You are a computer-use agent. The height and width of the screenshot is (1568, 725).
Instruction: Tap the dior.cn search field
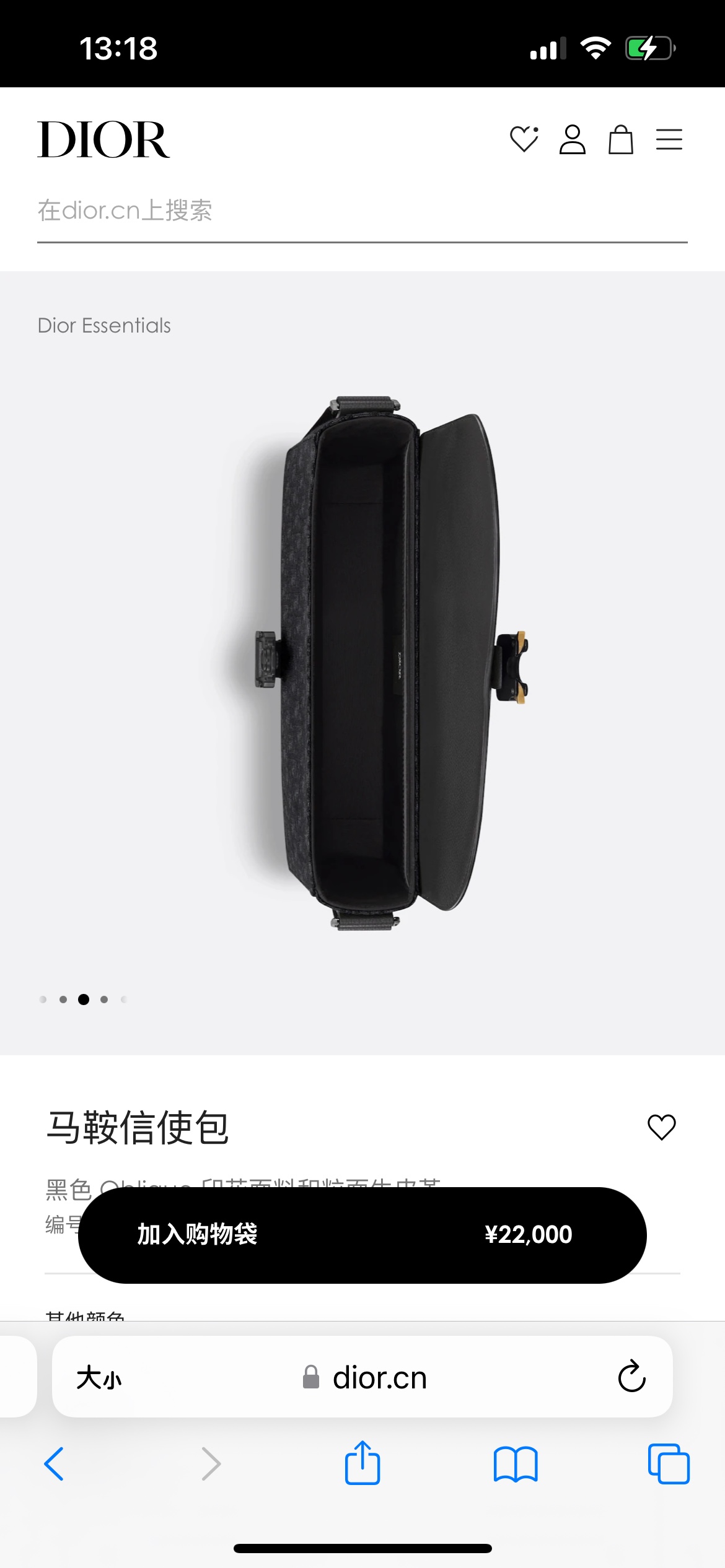pyautogui.click(x=362, y=211)
